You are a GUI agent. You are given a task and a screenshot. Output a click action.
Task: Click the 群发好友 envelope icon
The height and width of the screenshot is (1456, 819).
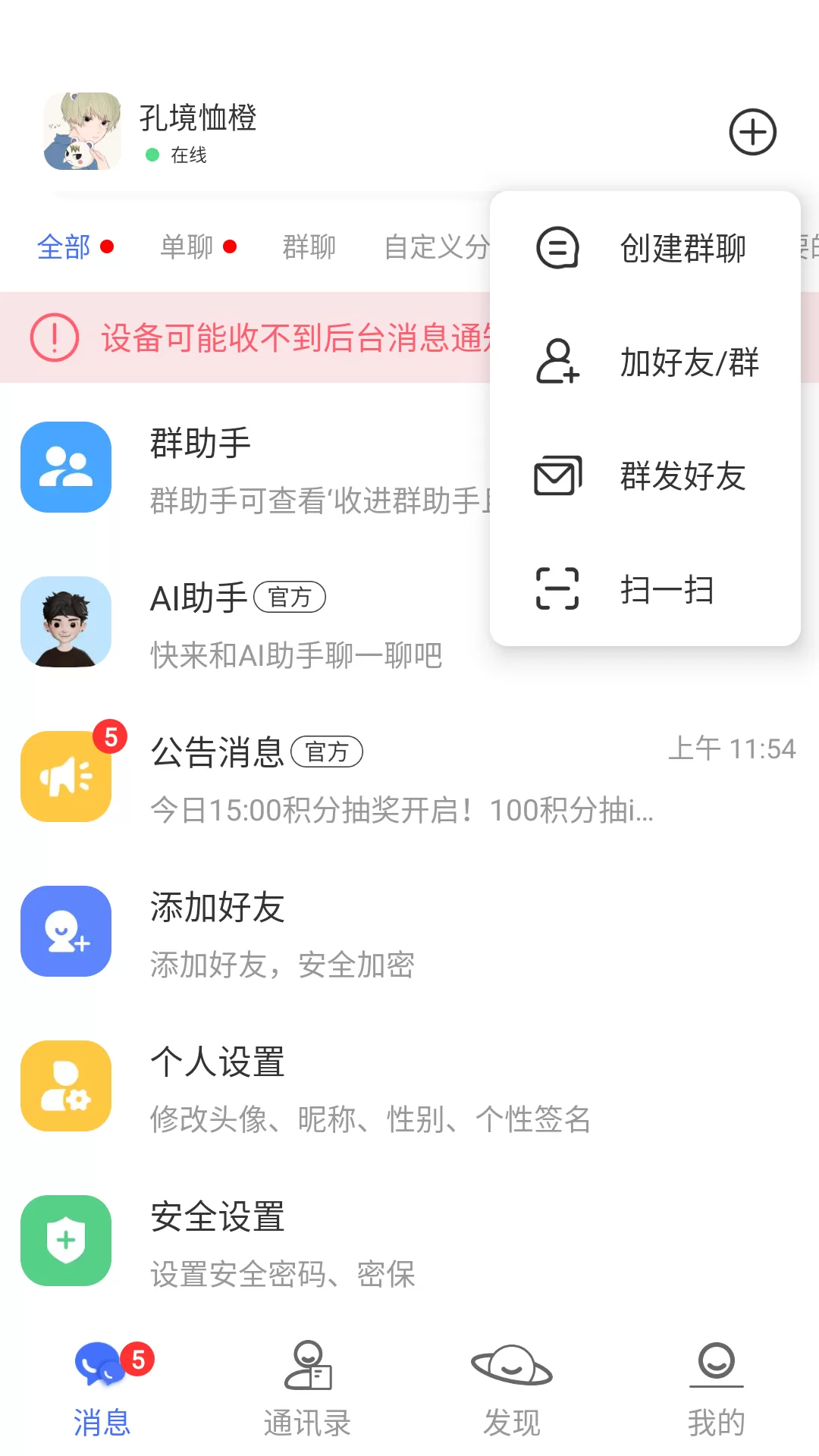(681, 478)
